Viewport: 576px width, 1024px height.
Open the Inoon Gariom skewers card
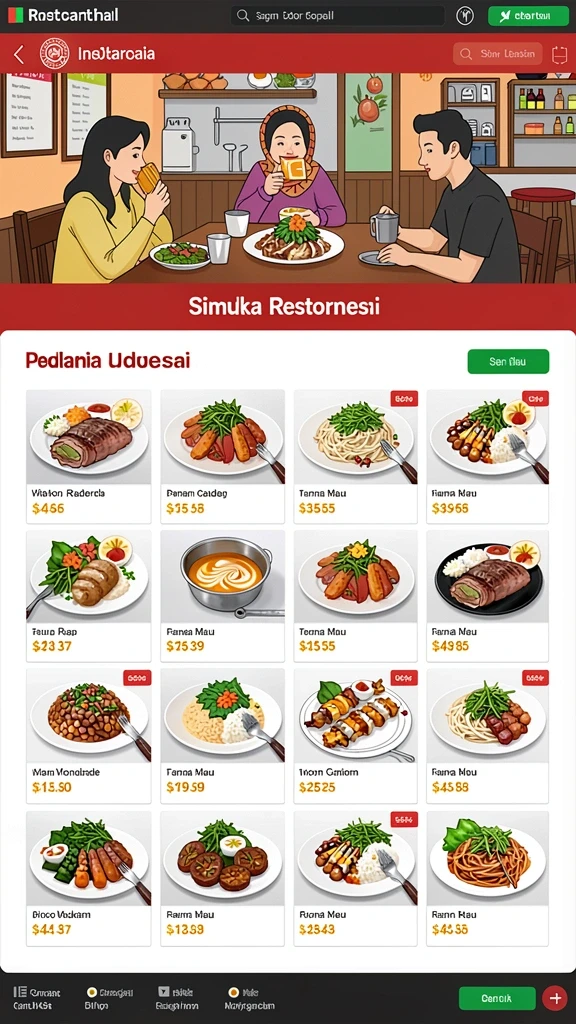click(x=355, y=735)
